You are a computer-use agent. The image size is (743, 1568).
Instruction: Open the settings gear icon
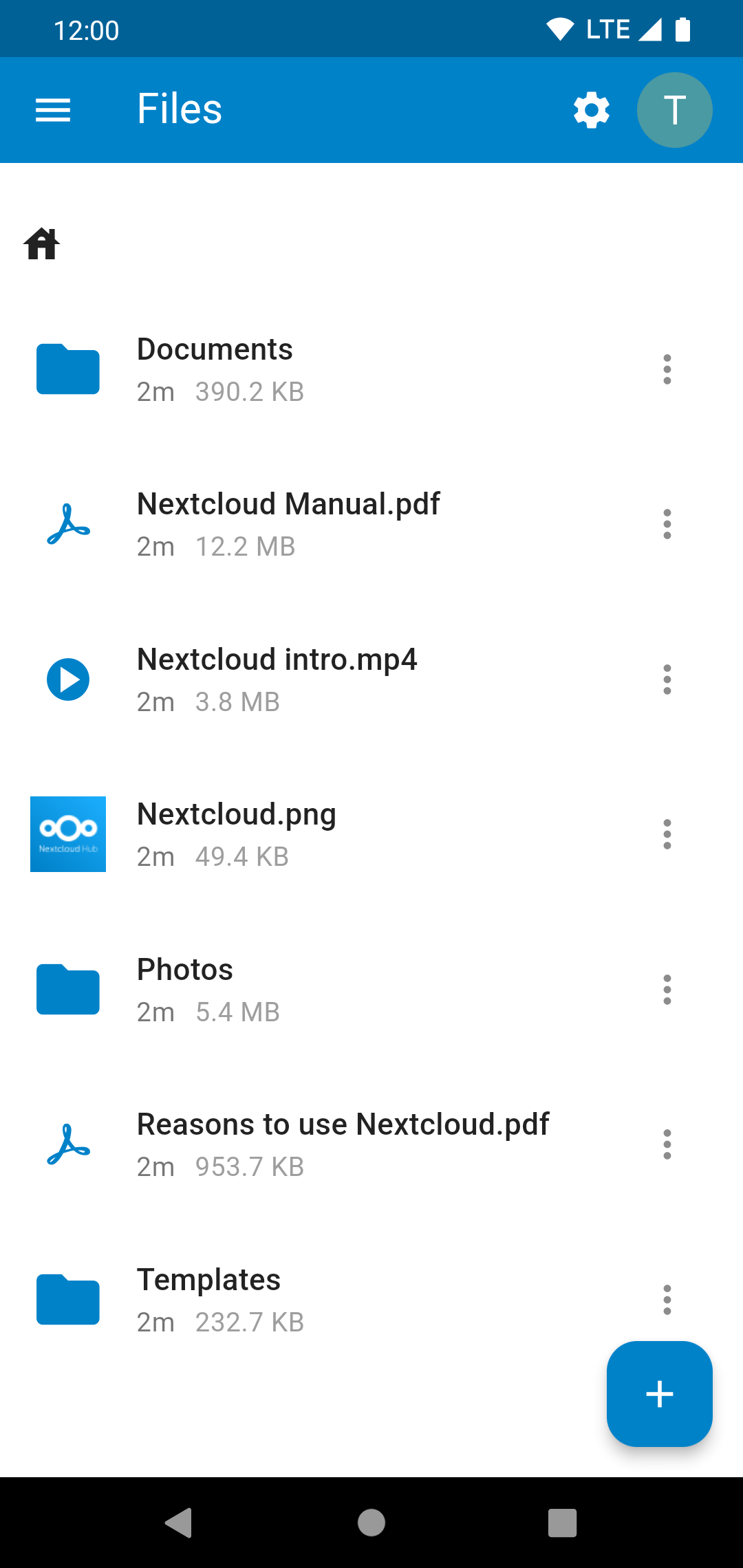click(x=592, y=110)
